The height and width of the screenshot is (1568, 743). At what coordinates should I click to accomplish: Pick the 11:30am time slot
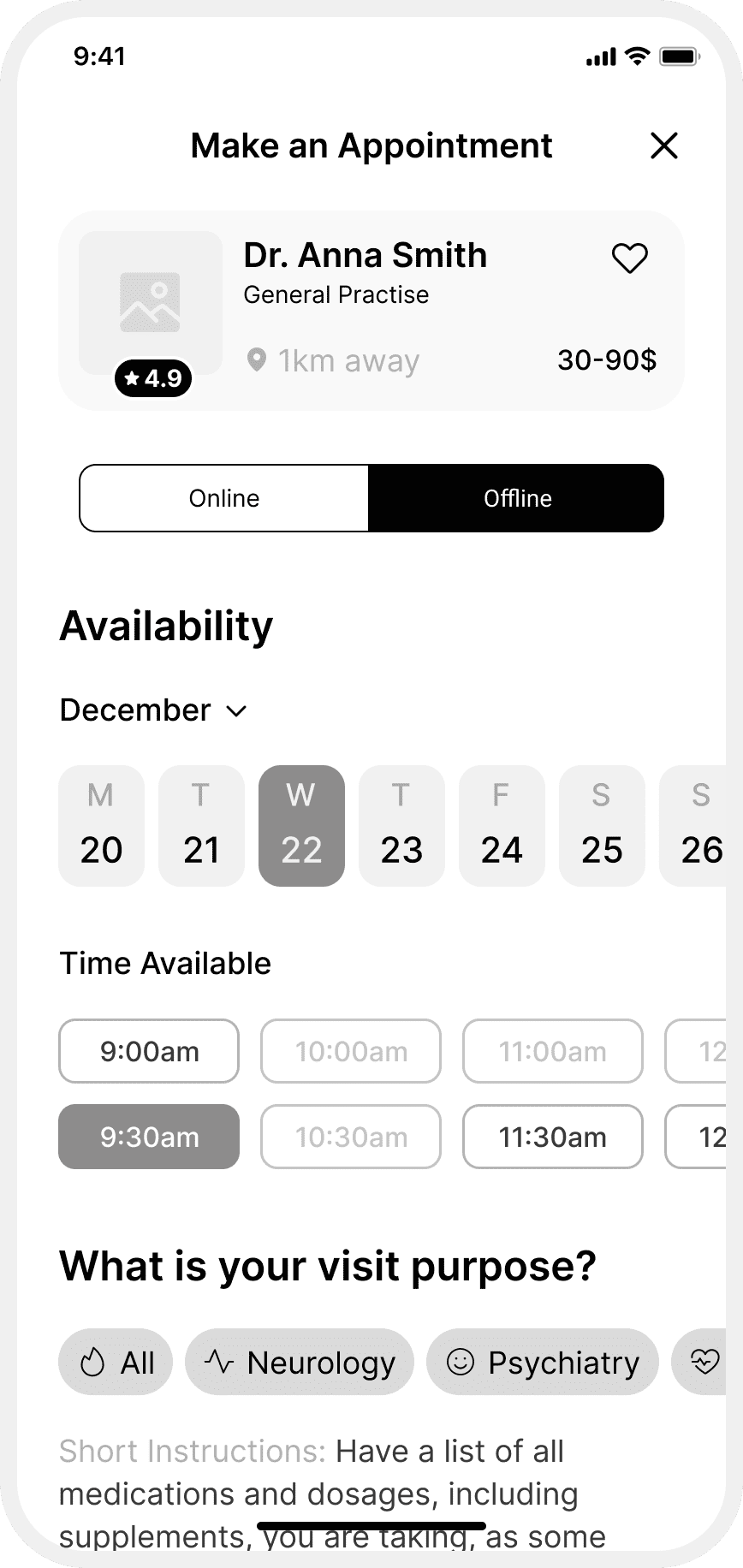pyautogui.click(x=553, y=1137)
